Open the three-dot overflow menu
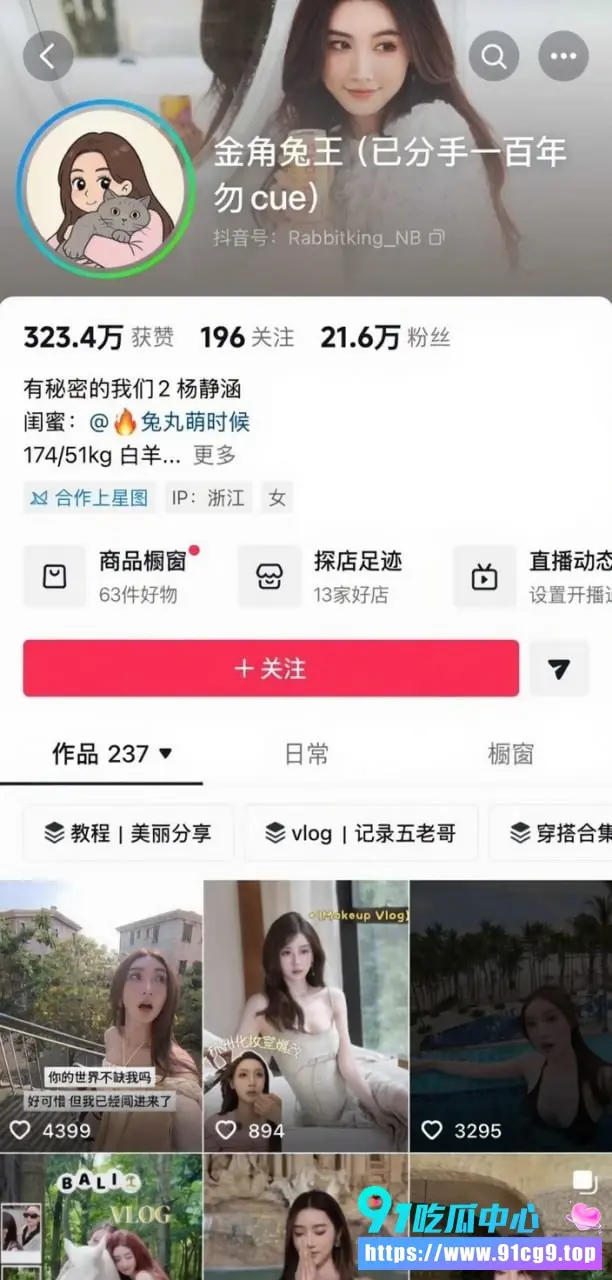Viewport: 612px width, 1280px height. pos(563,57)
